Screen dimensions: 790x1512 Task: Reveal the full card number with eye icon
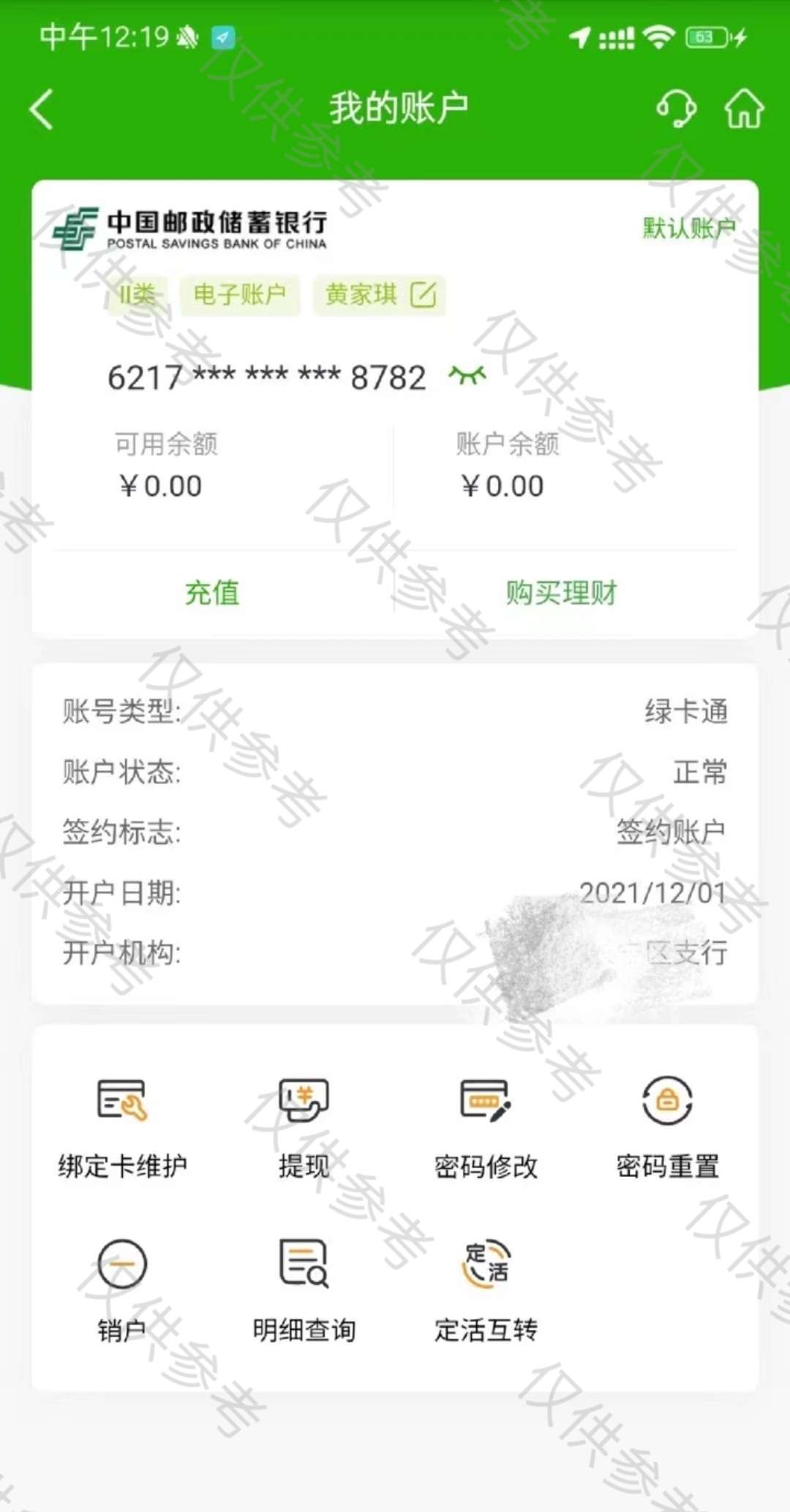(x=467, y=376)
